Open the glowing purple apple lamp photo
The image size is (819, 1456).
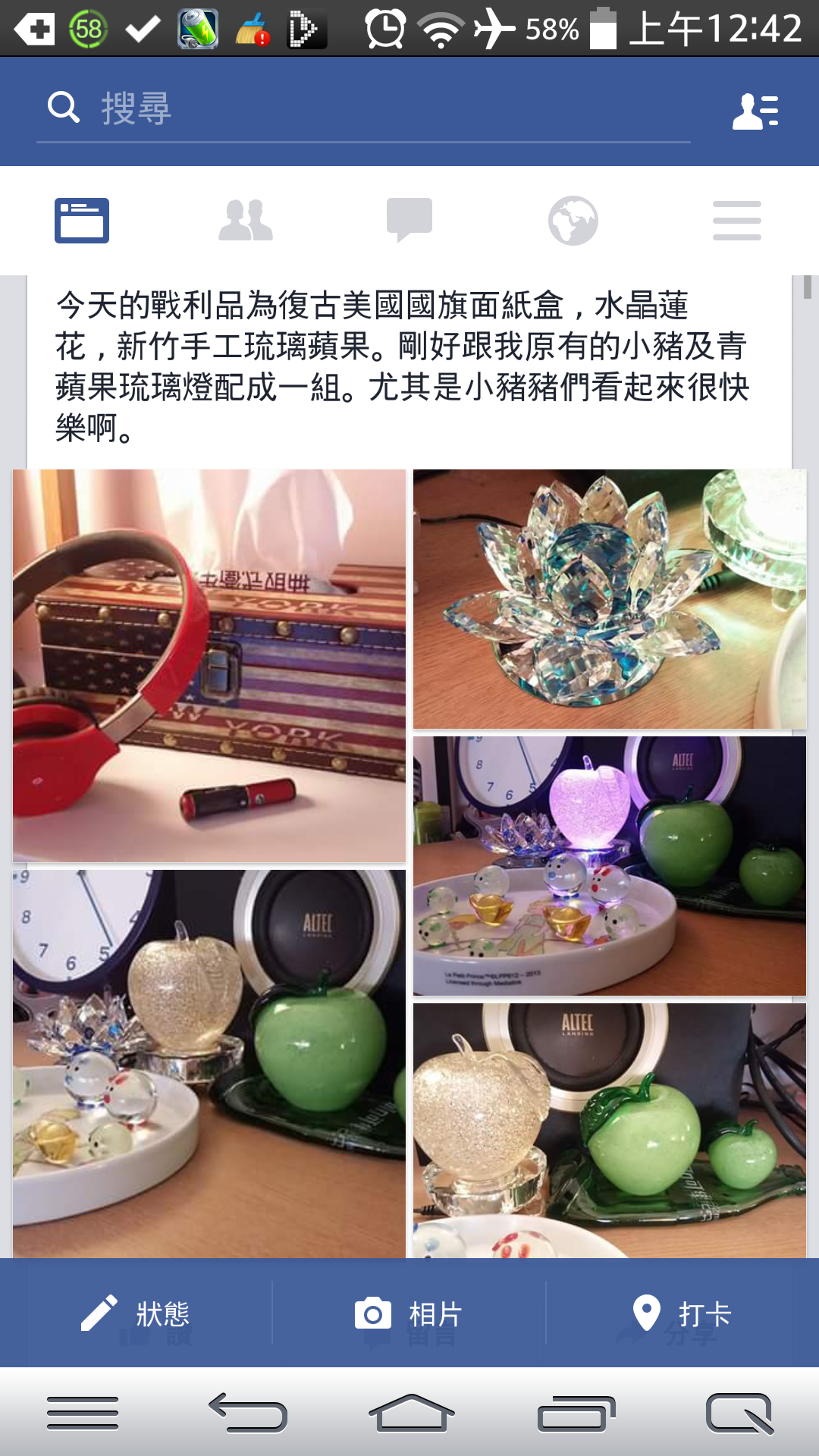609,865
